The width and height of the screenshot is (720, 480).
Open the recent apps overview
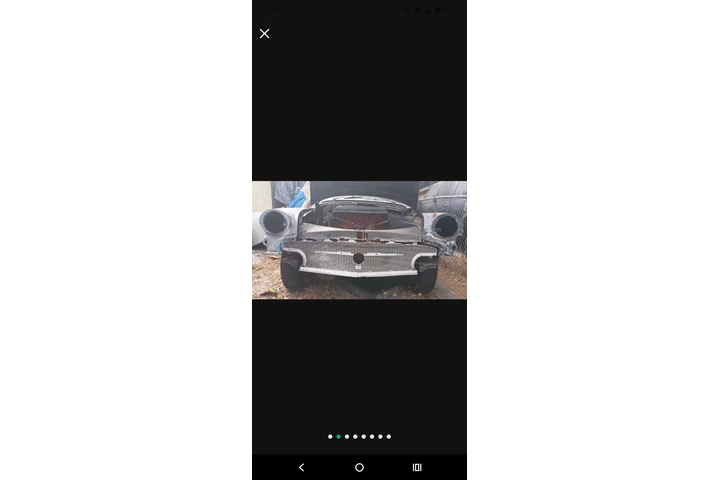coord(417,467)
